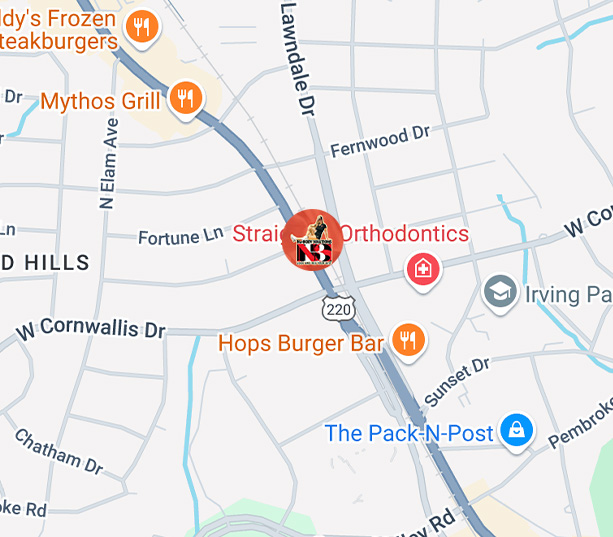The width and height of the screenshot is (613, 537).
Task: Open the Irving Park school marker
Action: (499, 293)
